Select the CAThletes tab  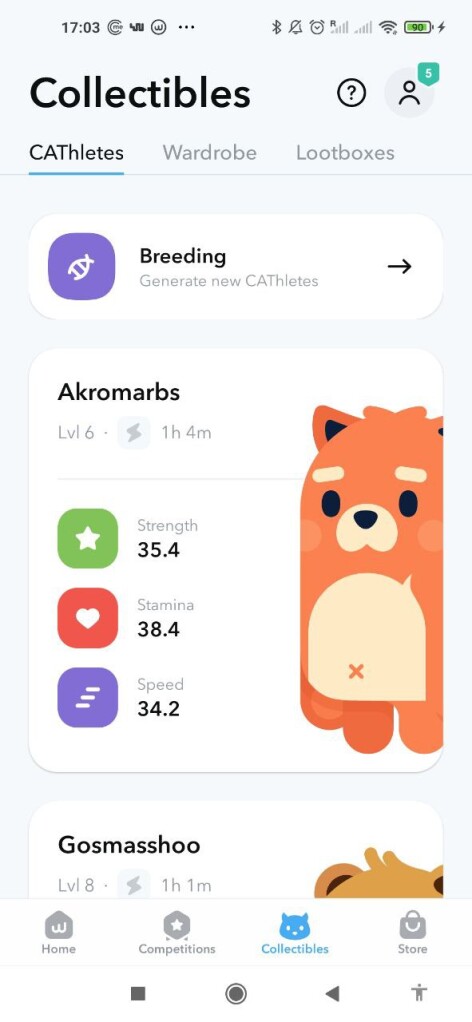(76, 153)
